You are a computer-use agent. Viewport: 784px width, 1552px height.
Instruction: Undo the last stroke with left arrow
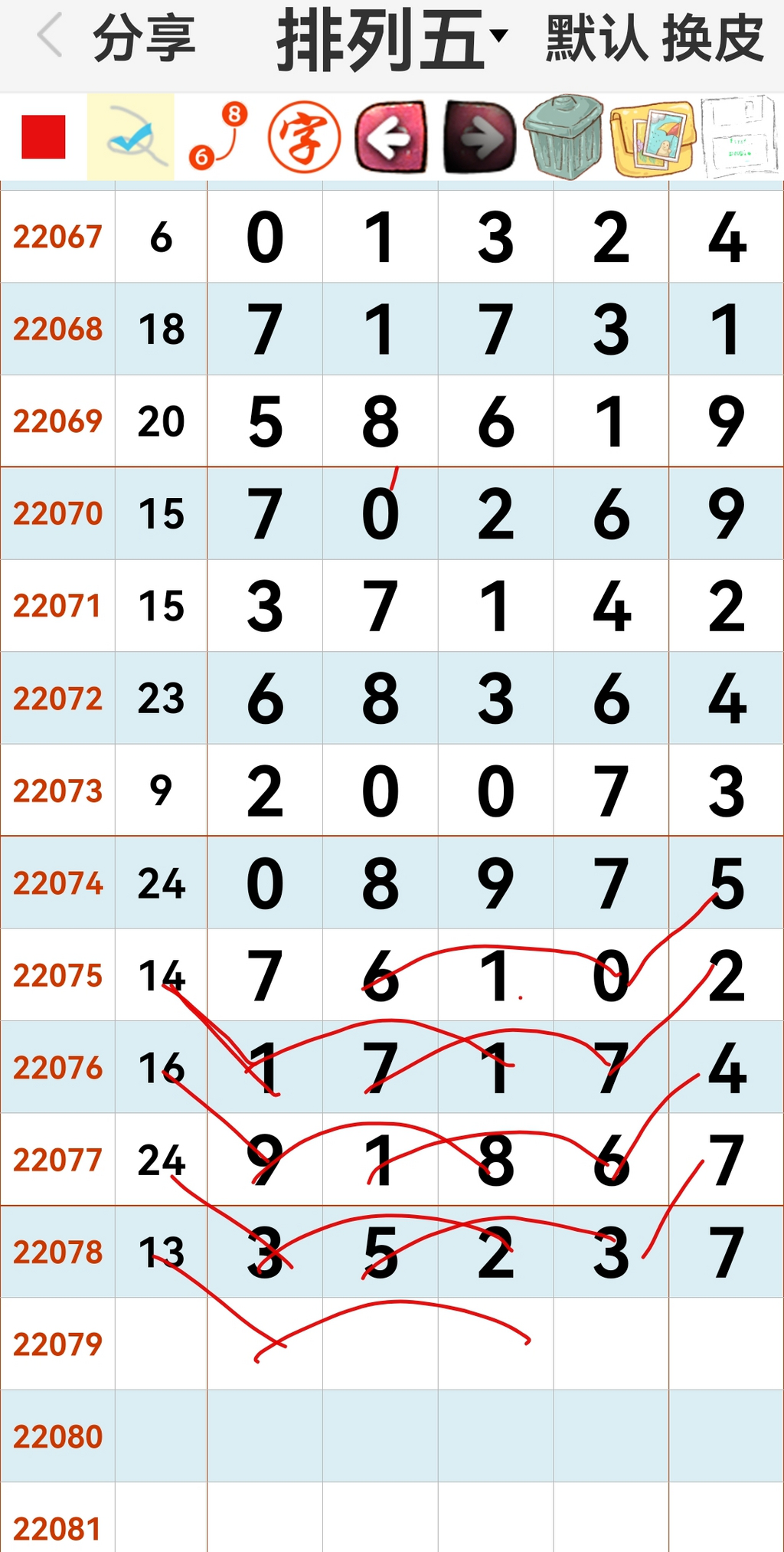tap(390, 137)
